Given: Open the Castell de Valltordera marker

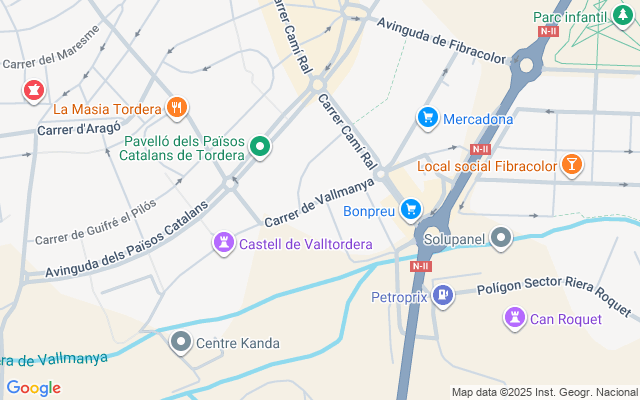Looking at the screenshot, I should tap(224, 243).
